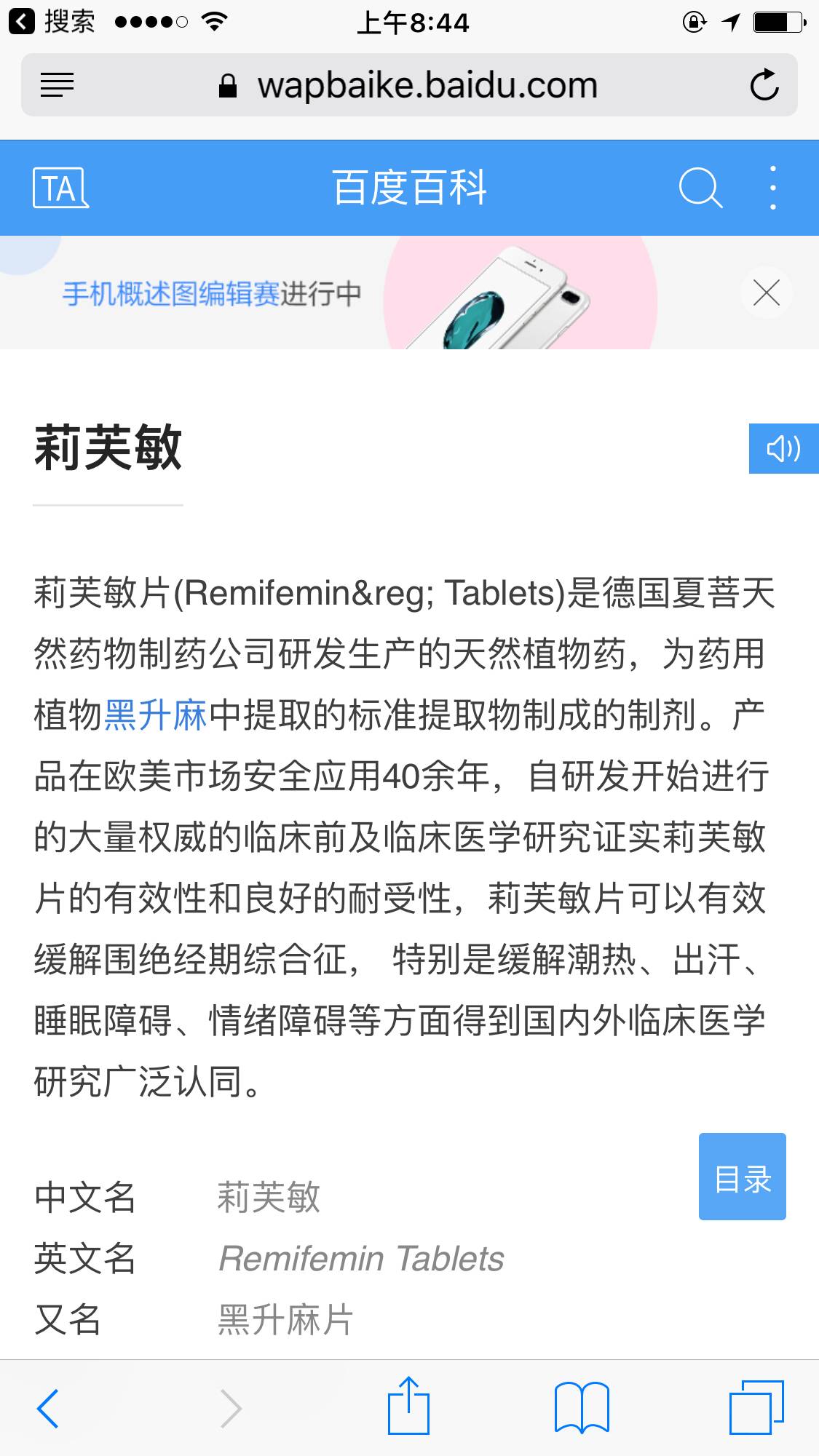Reload the page
The width and height of the screenshot is (819, 1456).
point(764,86)
